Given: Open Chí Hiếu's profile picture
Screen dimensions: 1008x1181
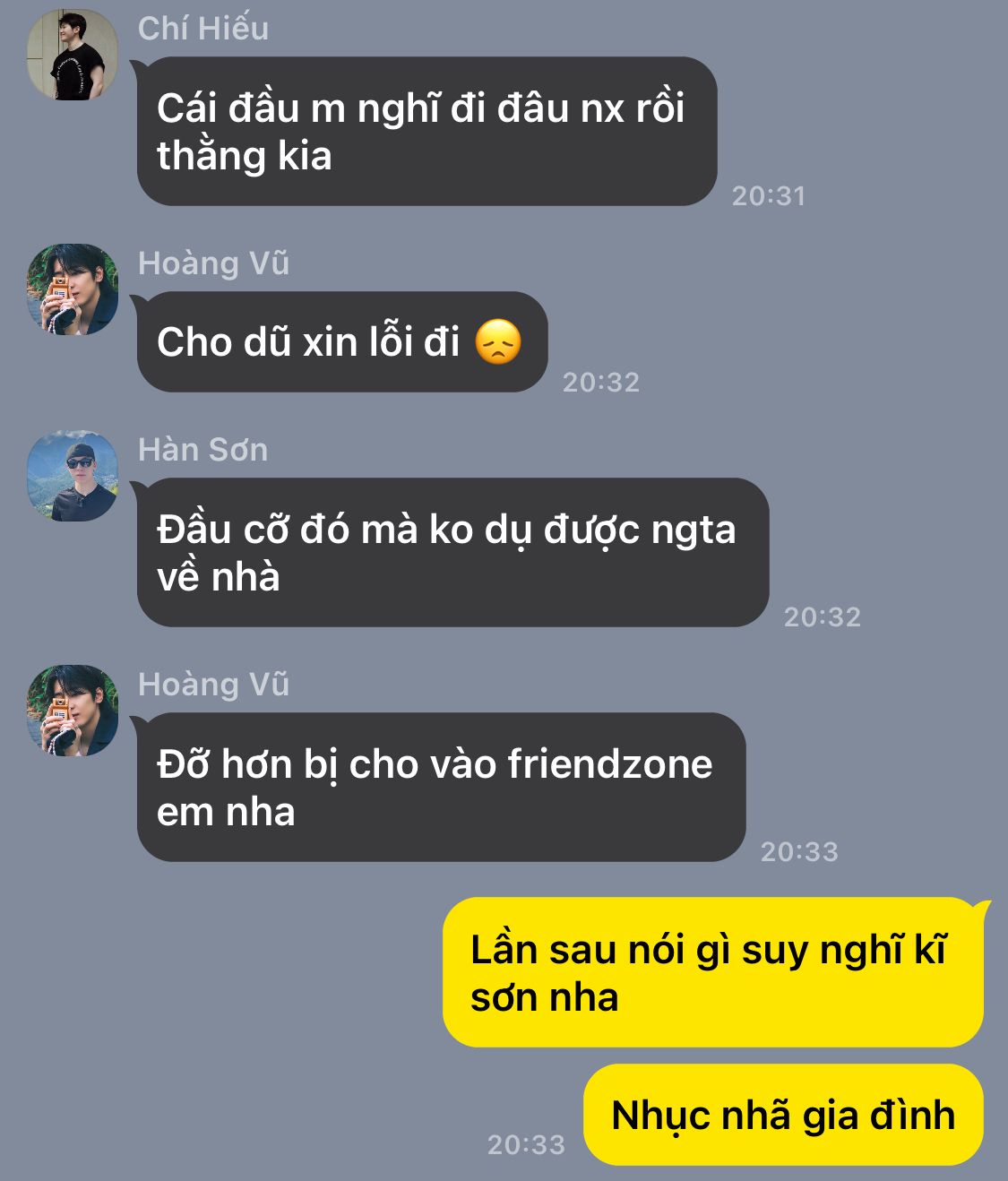Looking at the screenshot, I should [73, 56].
